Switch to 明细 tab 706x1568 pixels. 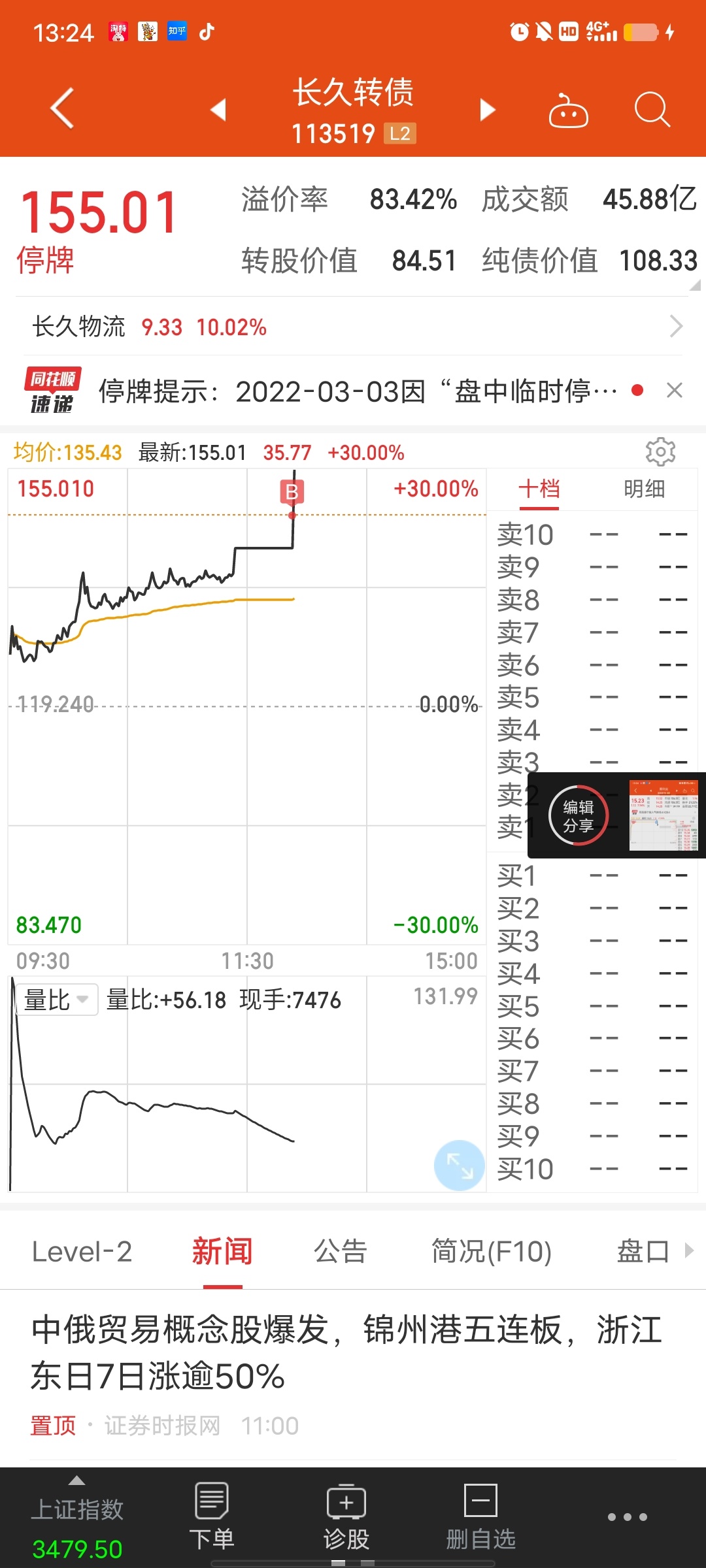(x=644, y=489)
